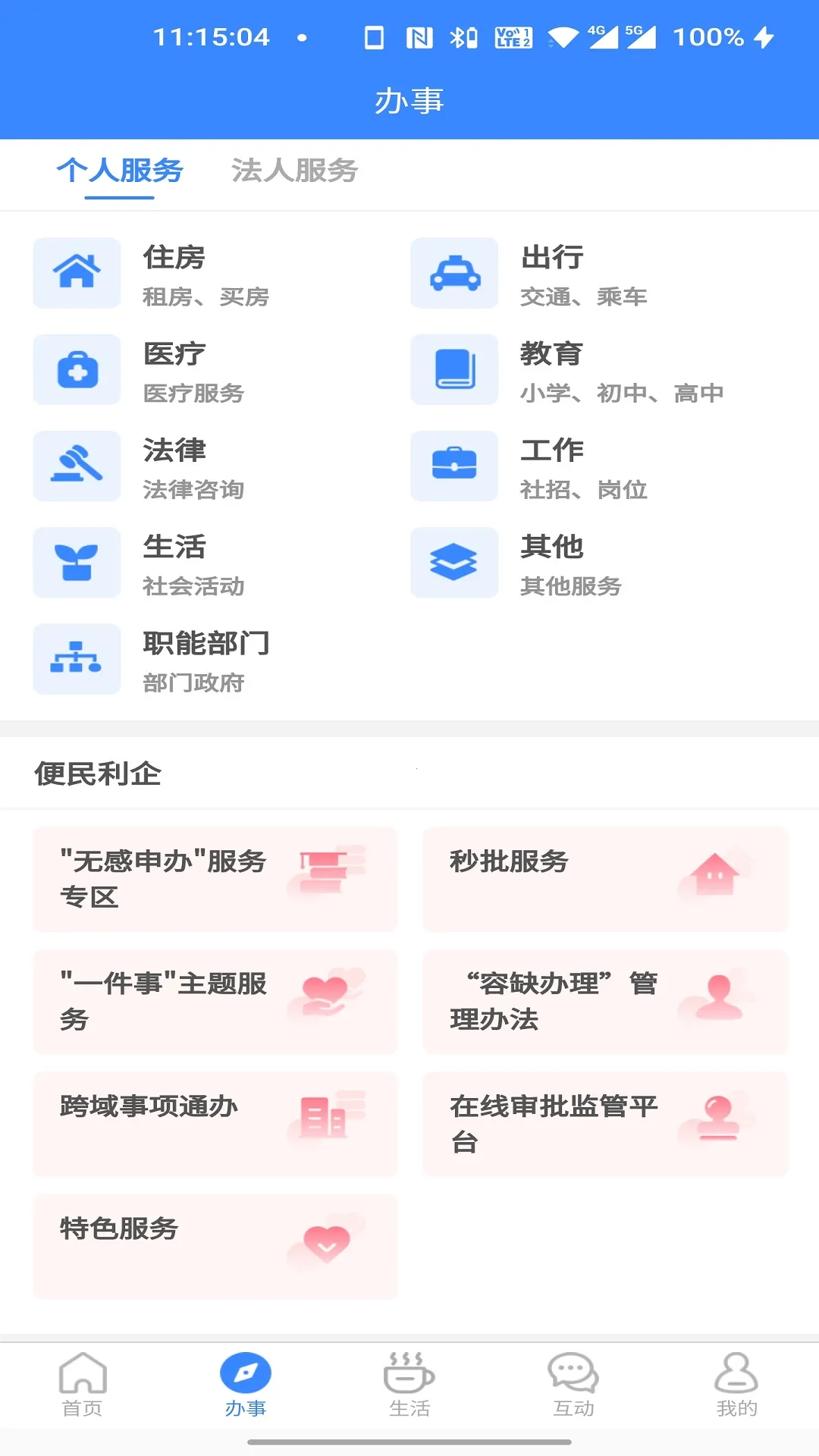Viewport: 819px width, 1456px height.
Task: Select the 出行 taxi icon
Action: 453,273
